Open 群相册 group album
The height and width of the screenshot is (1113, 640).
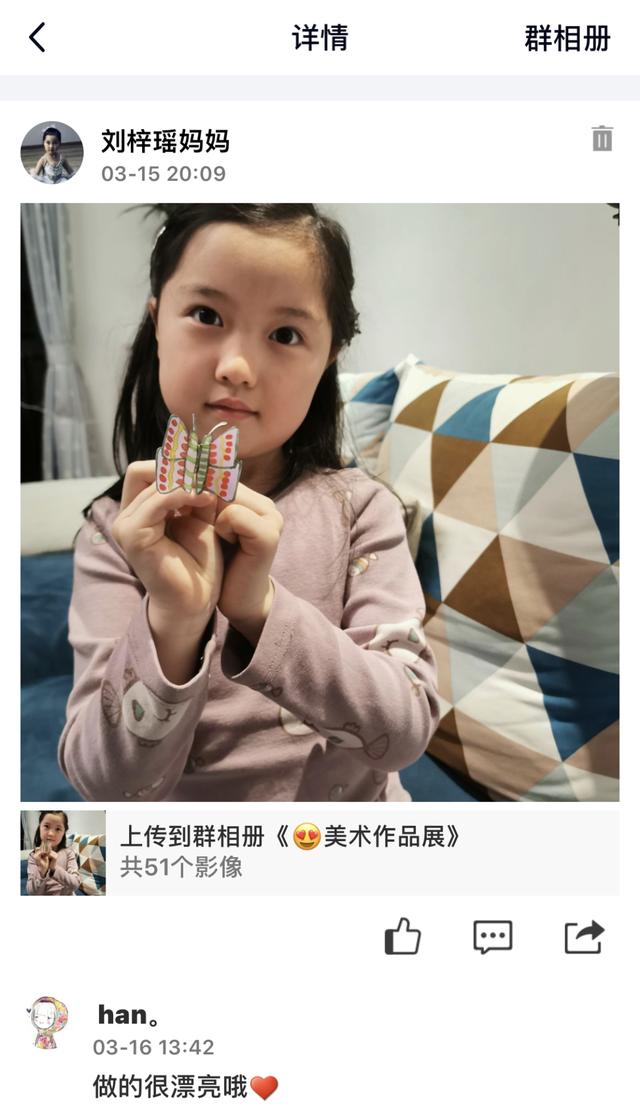point(566,38)
